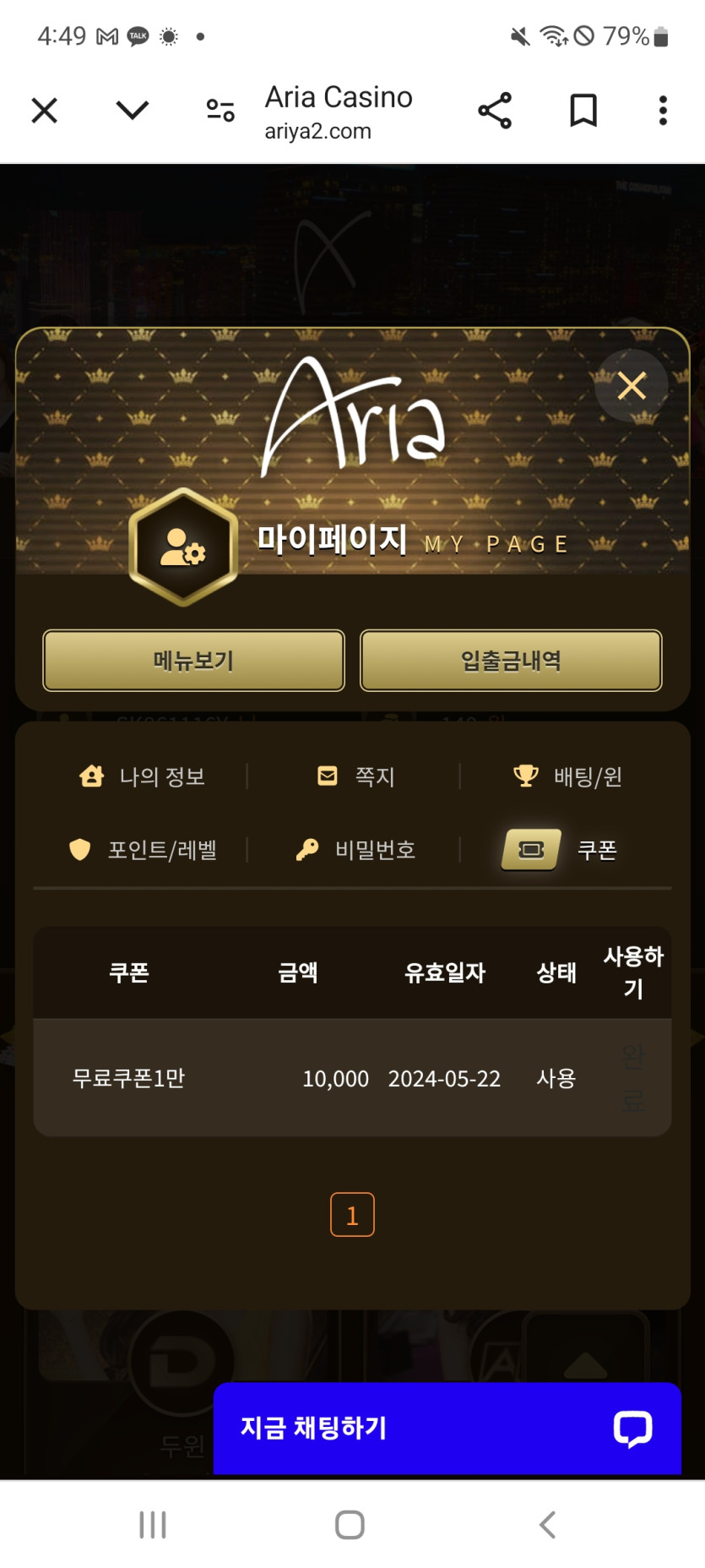The image size is (705, 1568).
Task: Select the 비밀번호 tab
Action: [355, 850]
